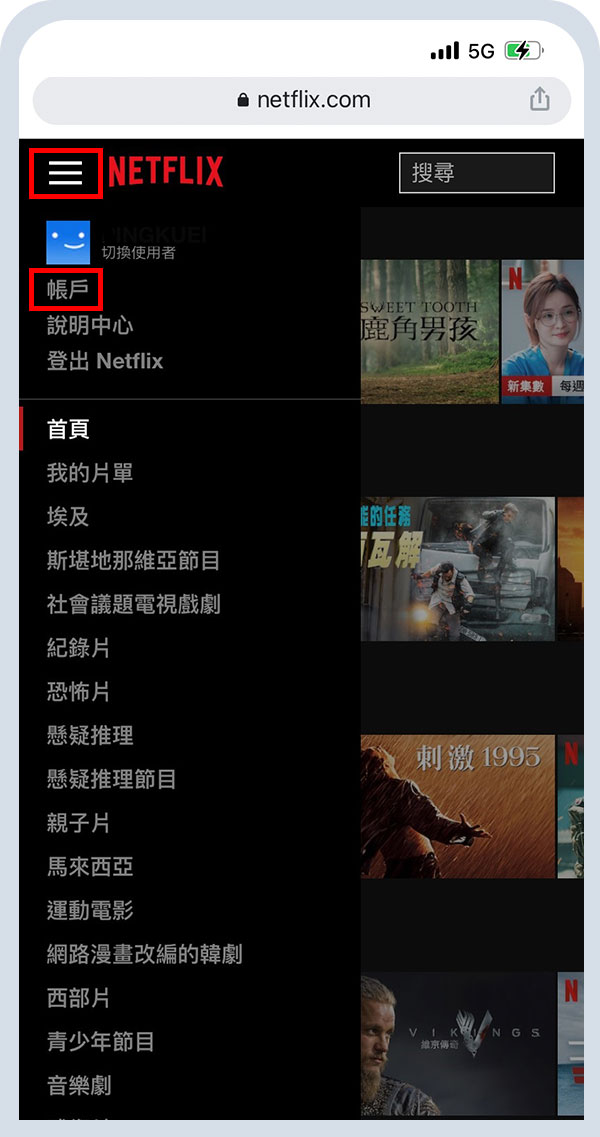600x1137 pixels.
Task: Select 網路漫畫改編的韓劇 category
Action: click(x=144, y=954)
